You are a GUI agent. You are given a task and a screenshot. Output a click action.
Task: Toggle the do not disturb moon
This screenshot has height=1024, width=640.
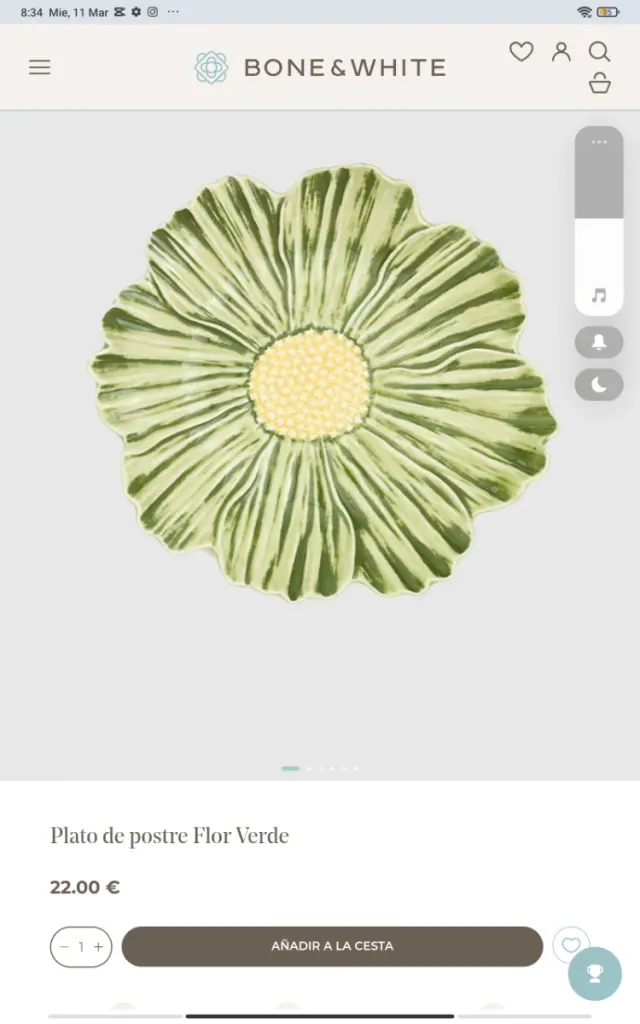point(599,385)
